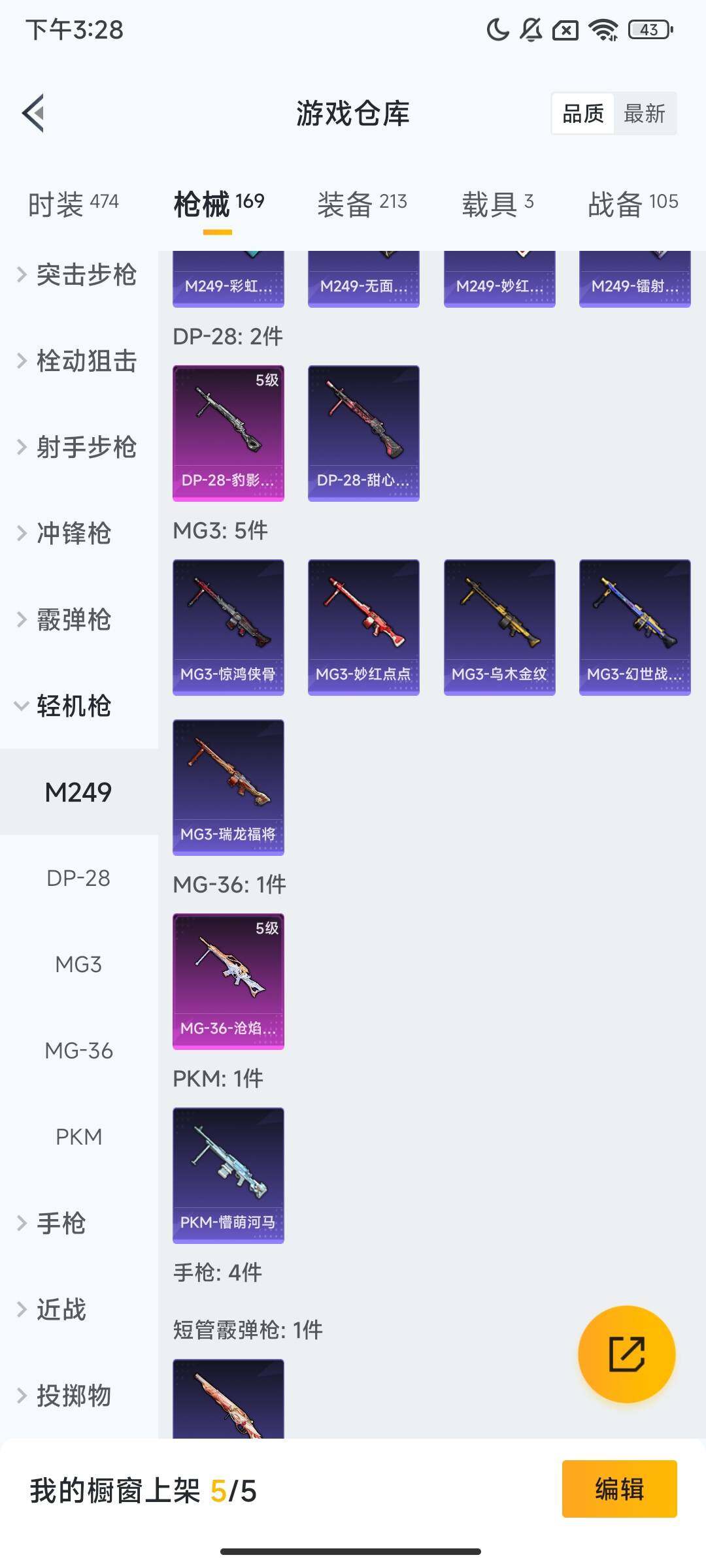This screenshot has width=706, height=1568.
Task: Tap the muted notification bell icon
Action: (x=531, y=29)
